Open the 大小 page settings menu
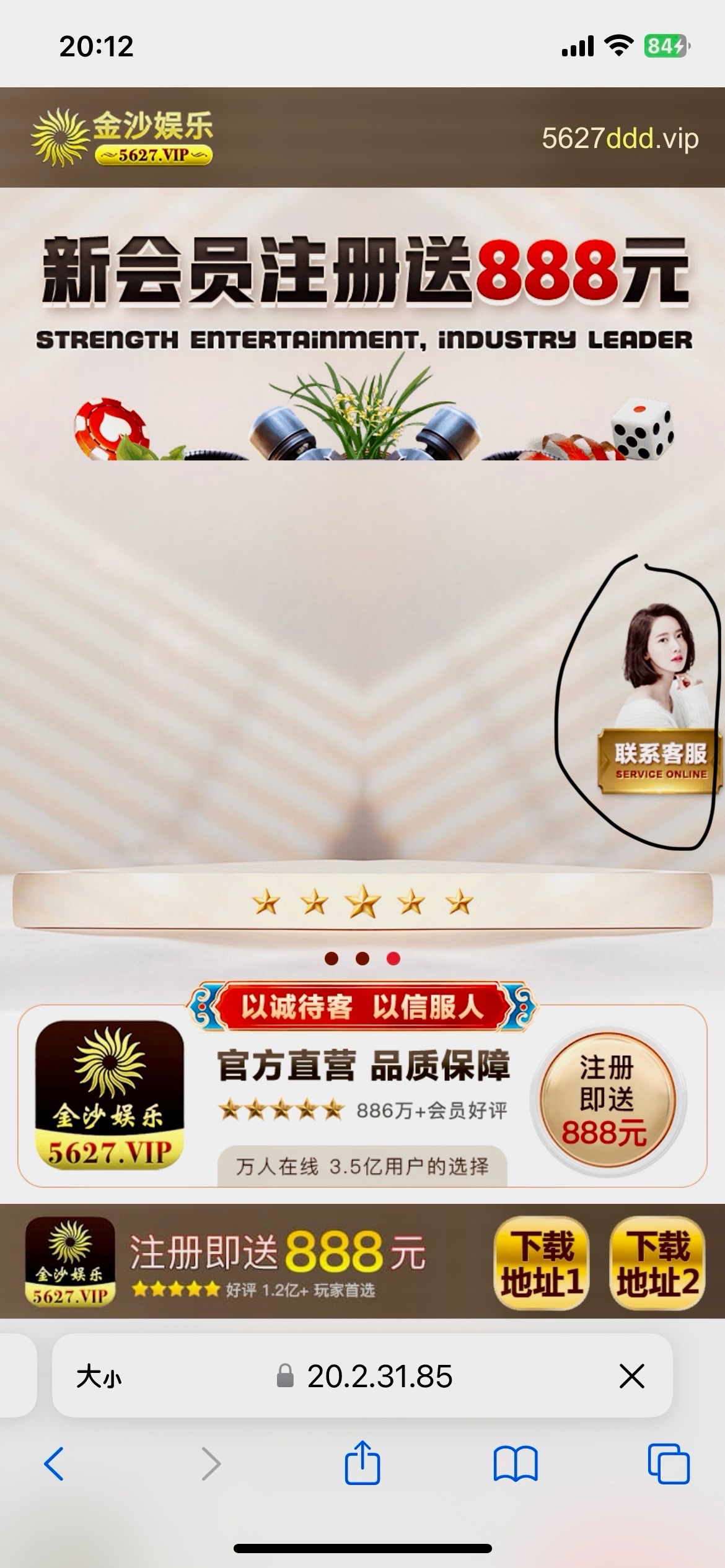This screenshot has height=1568, width=725. tap(99, 1377)
